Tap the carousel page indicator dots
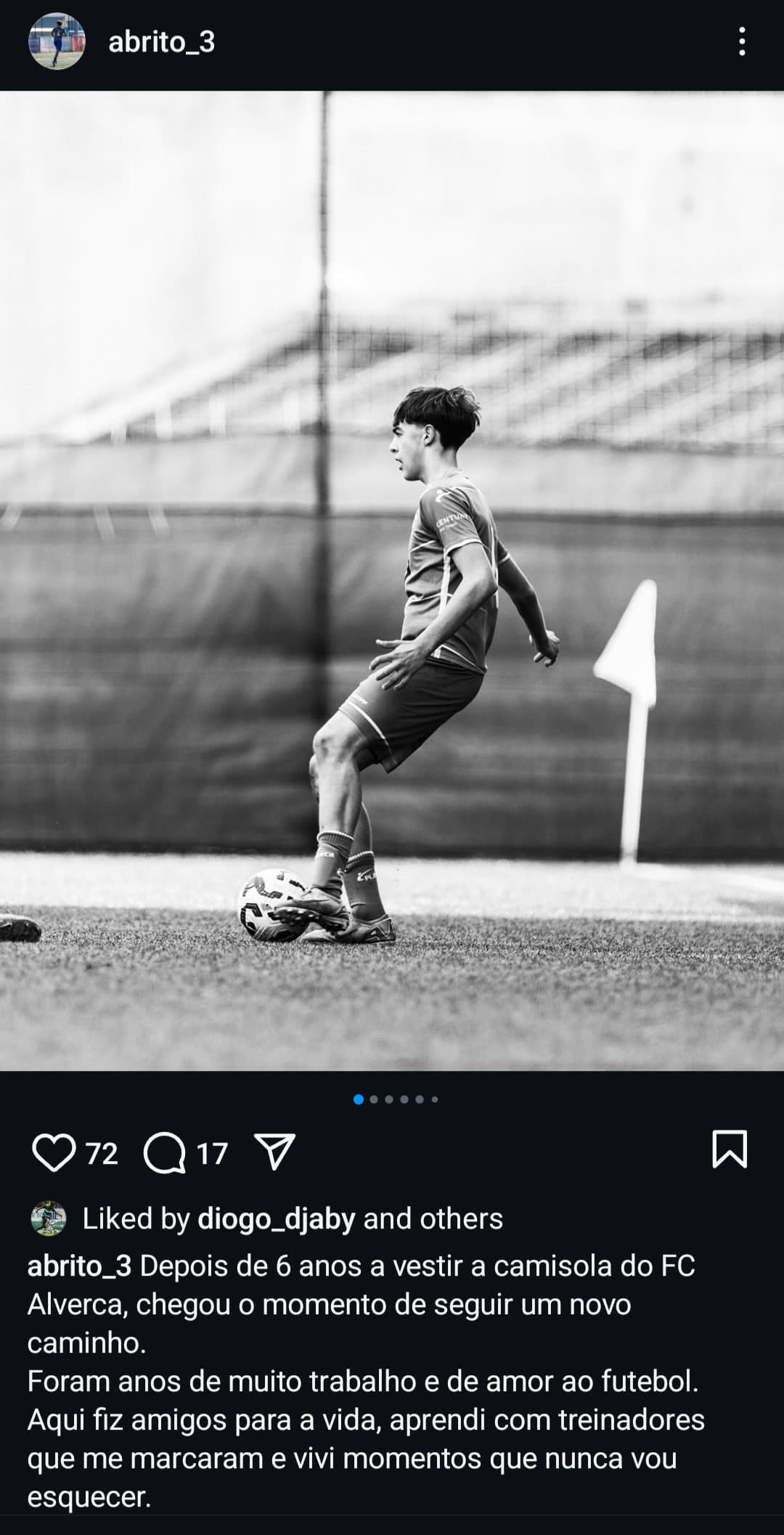This screenshot has width=784, height=1535. (x=396, y=1099)
